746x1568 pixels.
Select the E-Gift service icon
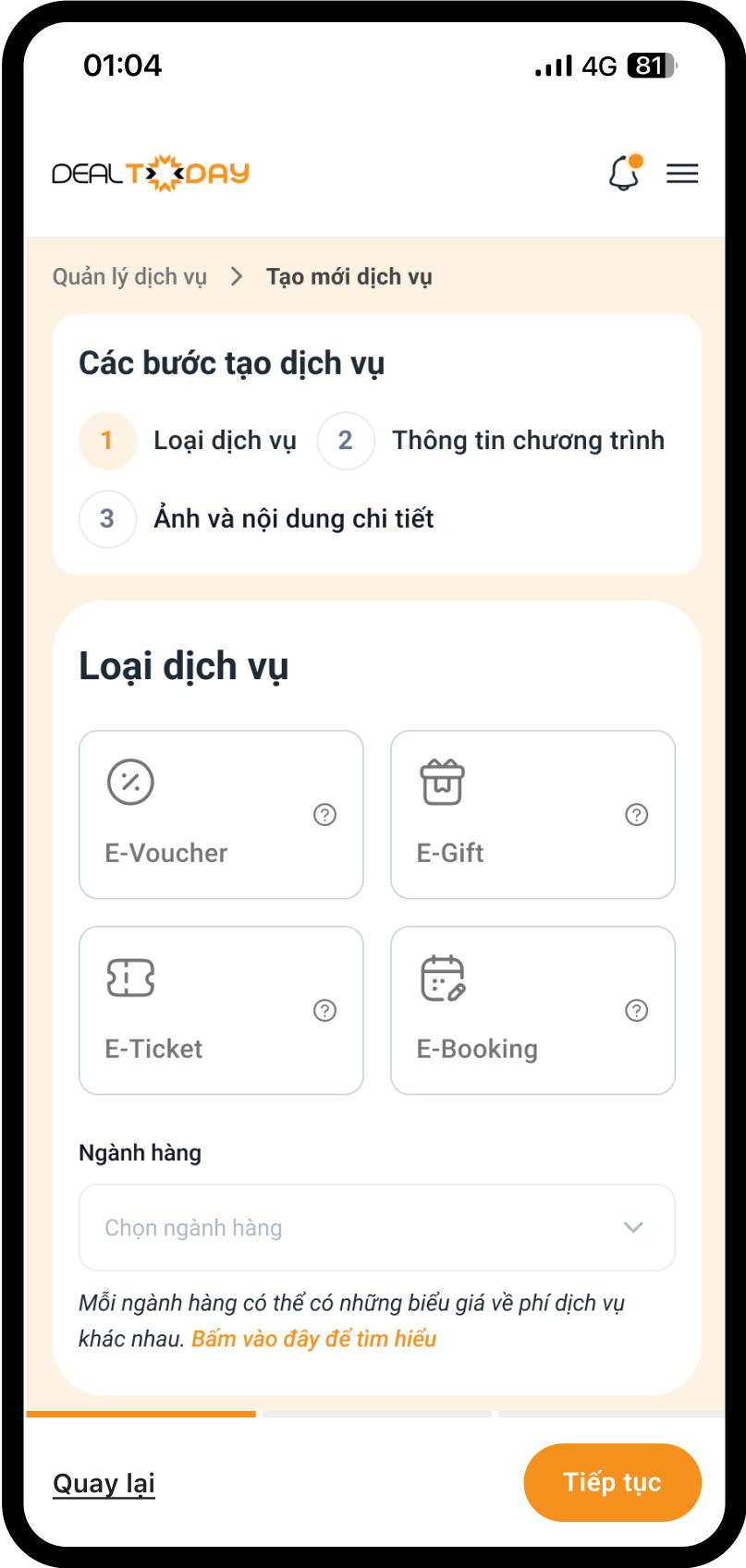pos(442,781)
